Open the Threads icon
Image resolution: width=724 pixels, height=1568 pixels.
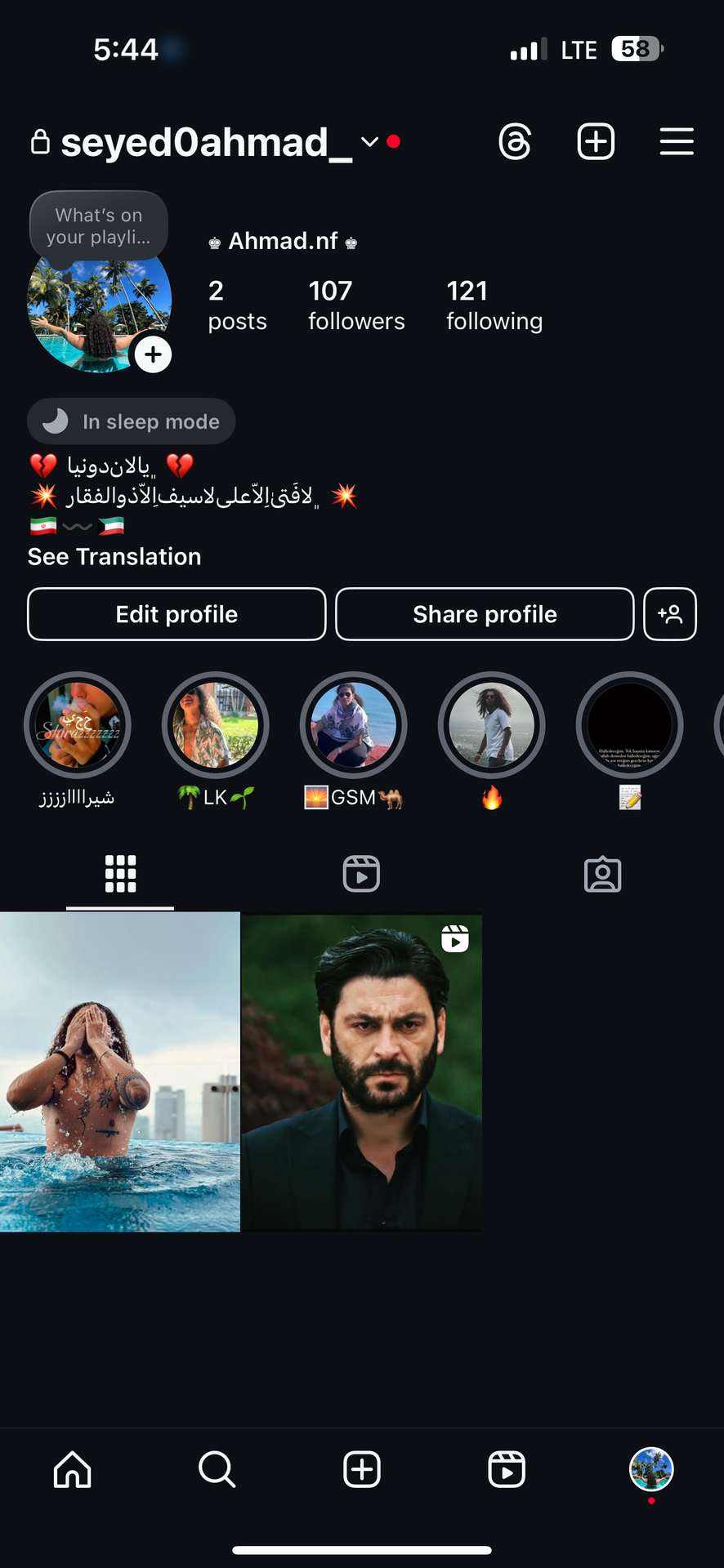click(515, 142)
